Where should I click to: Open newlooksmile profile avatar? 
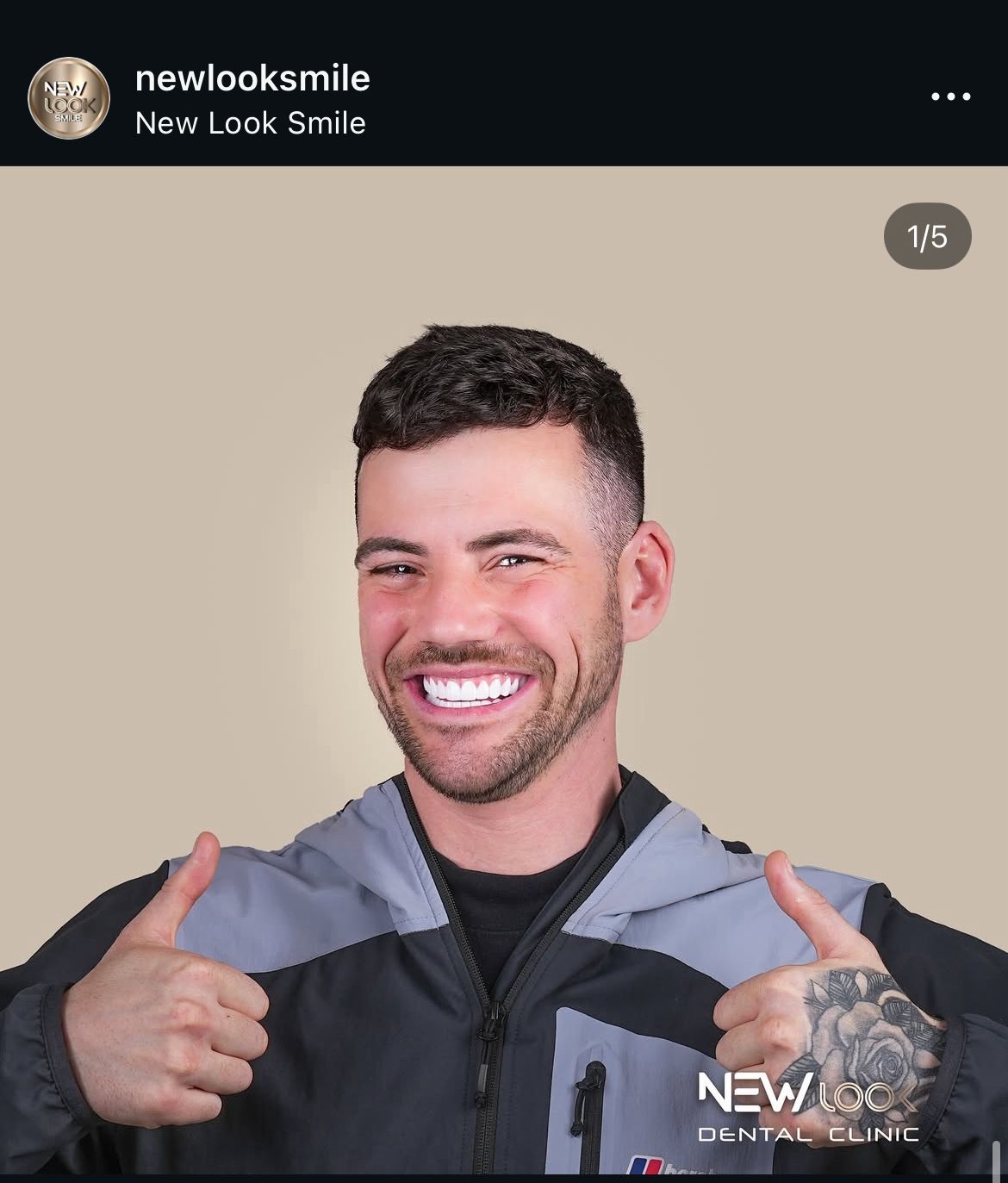(x=69, y=98)
